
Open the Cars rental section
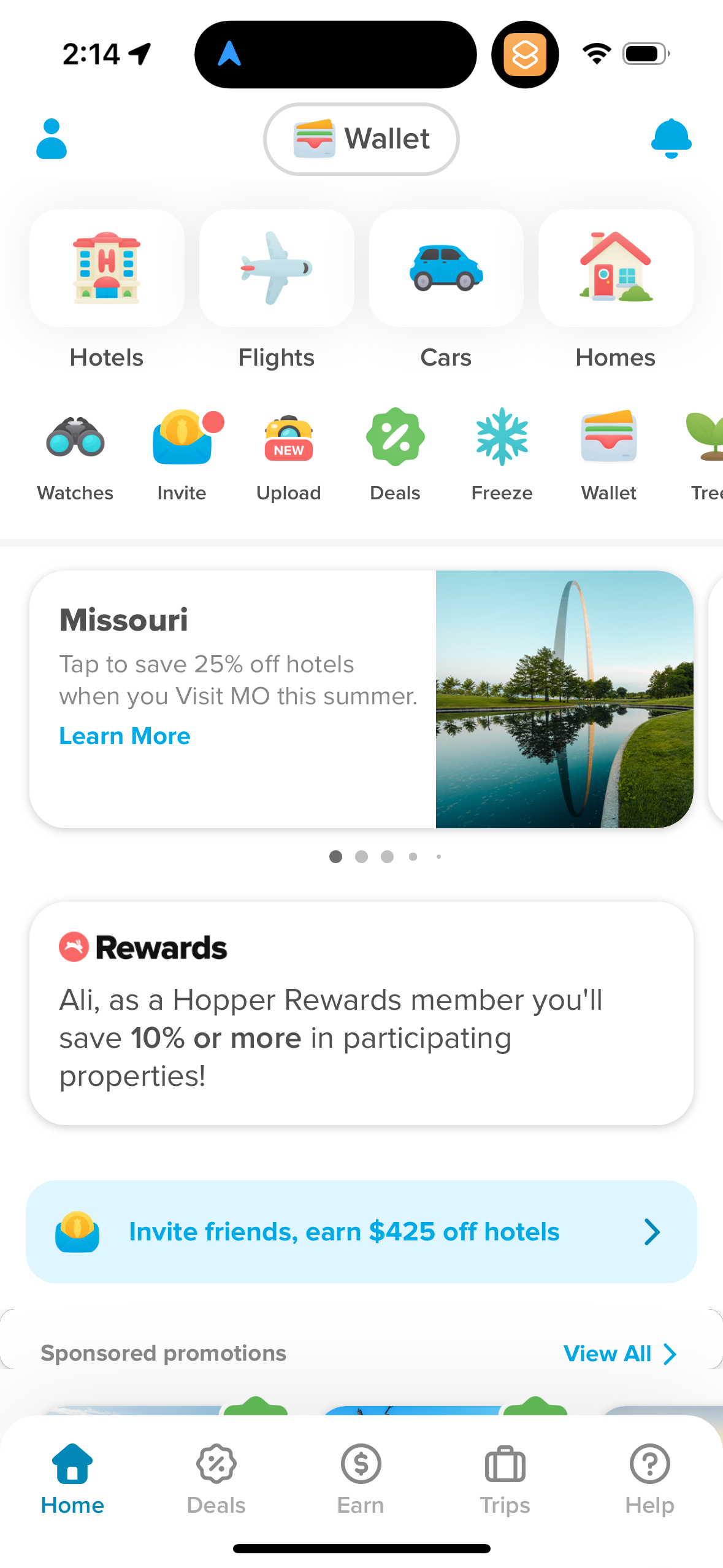[446, 268]
